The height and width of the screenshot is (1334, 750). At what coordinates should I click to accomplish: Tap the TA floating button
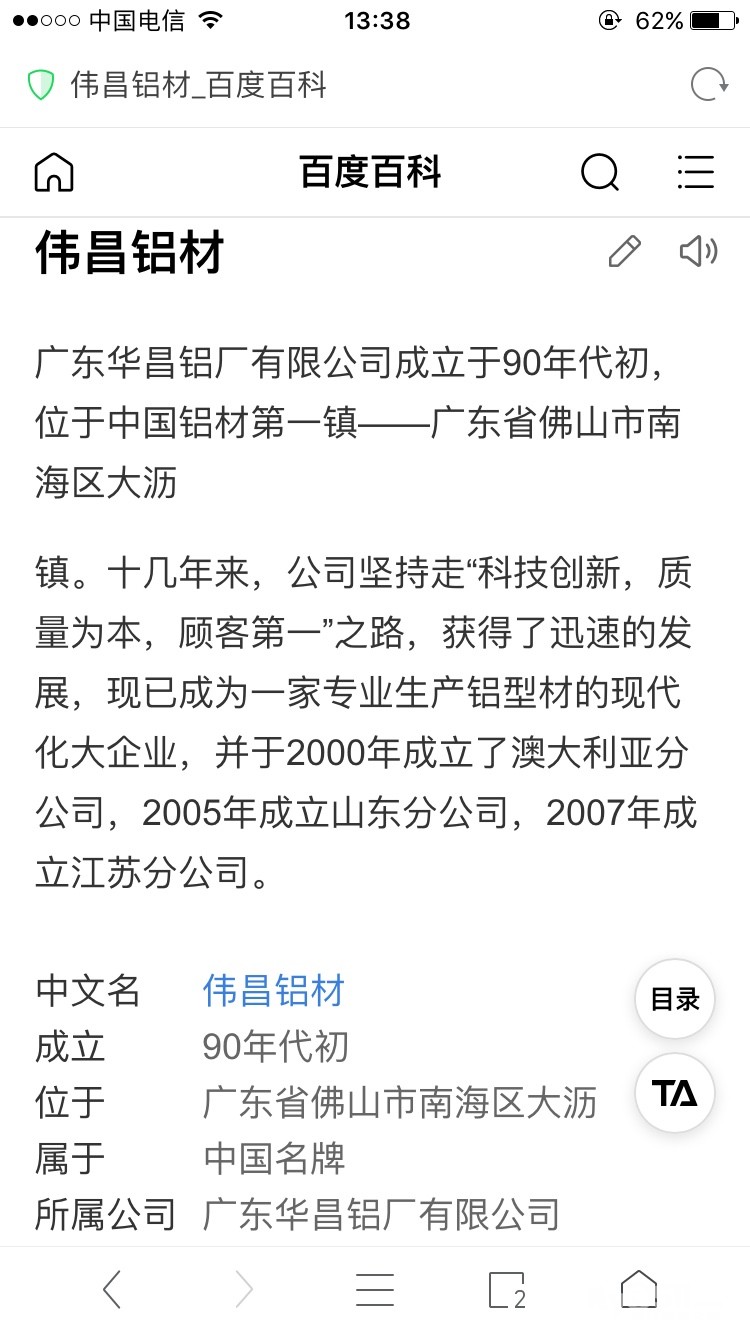[x=675, y=1093]
